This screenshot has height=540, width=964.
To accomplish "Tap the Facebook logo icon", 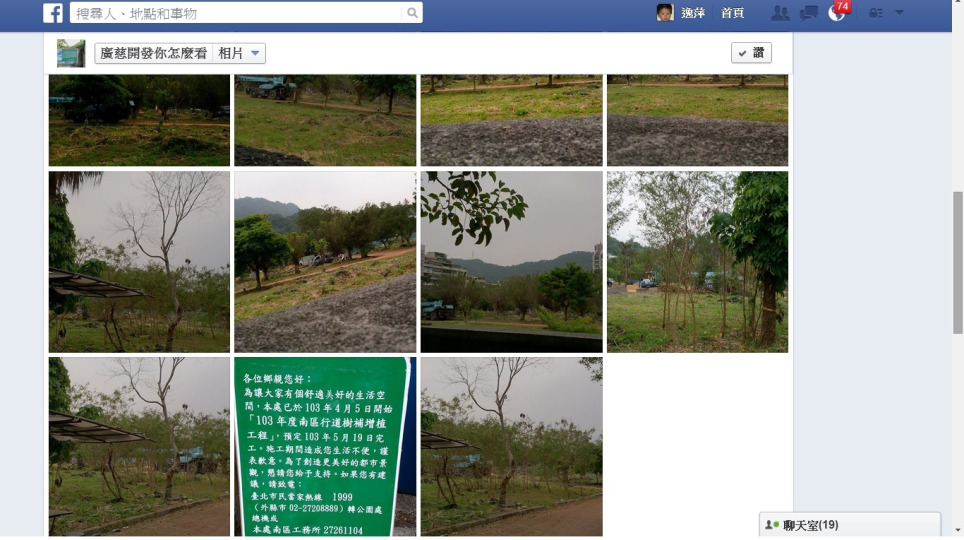I will pyautogui.click(x=53, y=13).
